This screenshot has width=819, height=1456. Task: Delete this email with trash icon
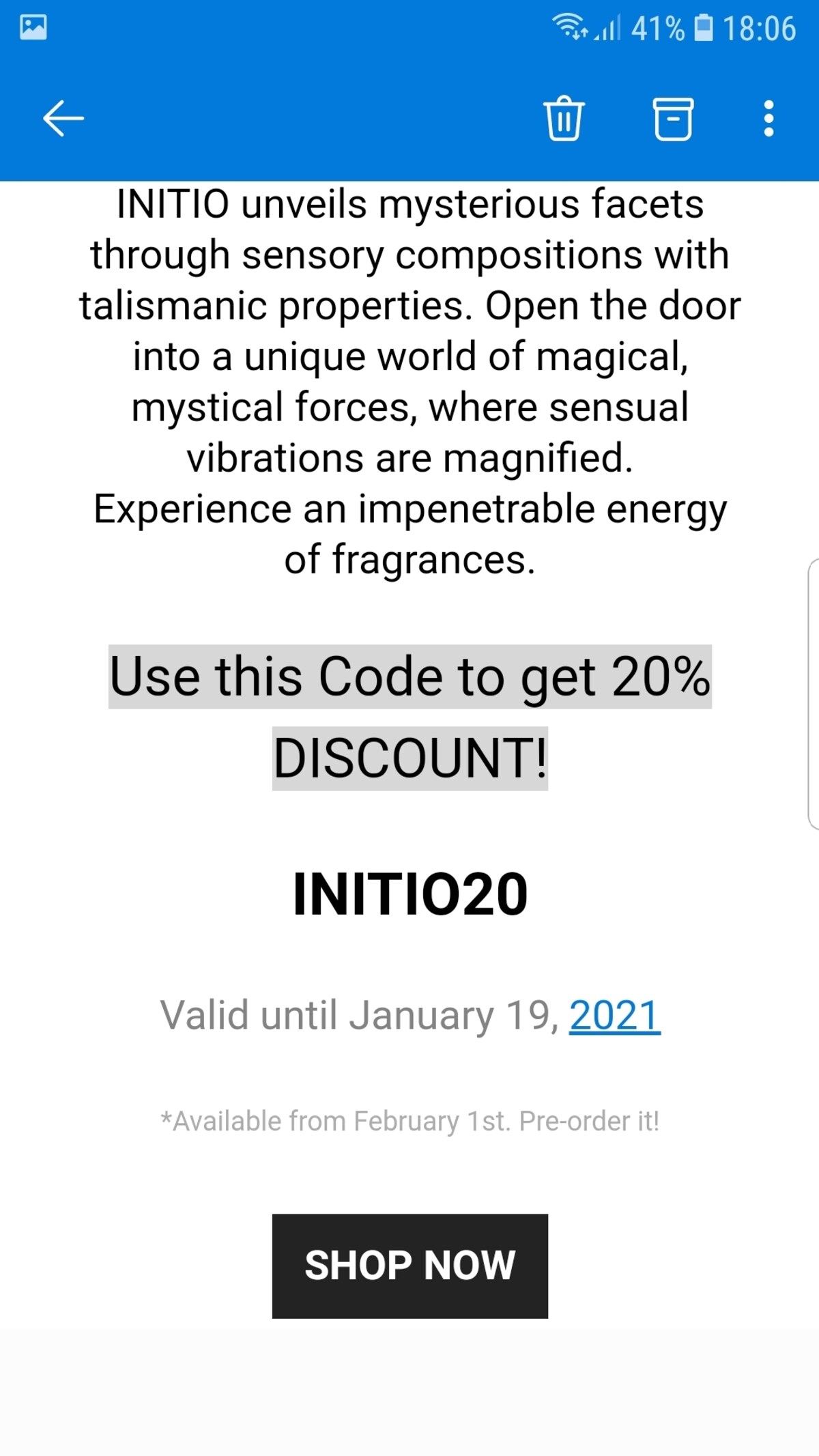[564, 119]
